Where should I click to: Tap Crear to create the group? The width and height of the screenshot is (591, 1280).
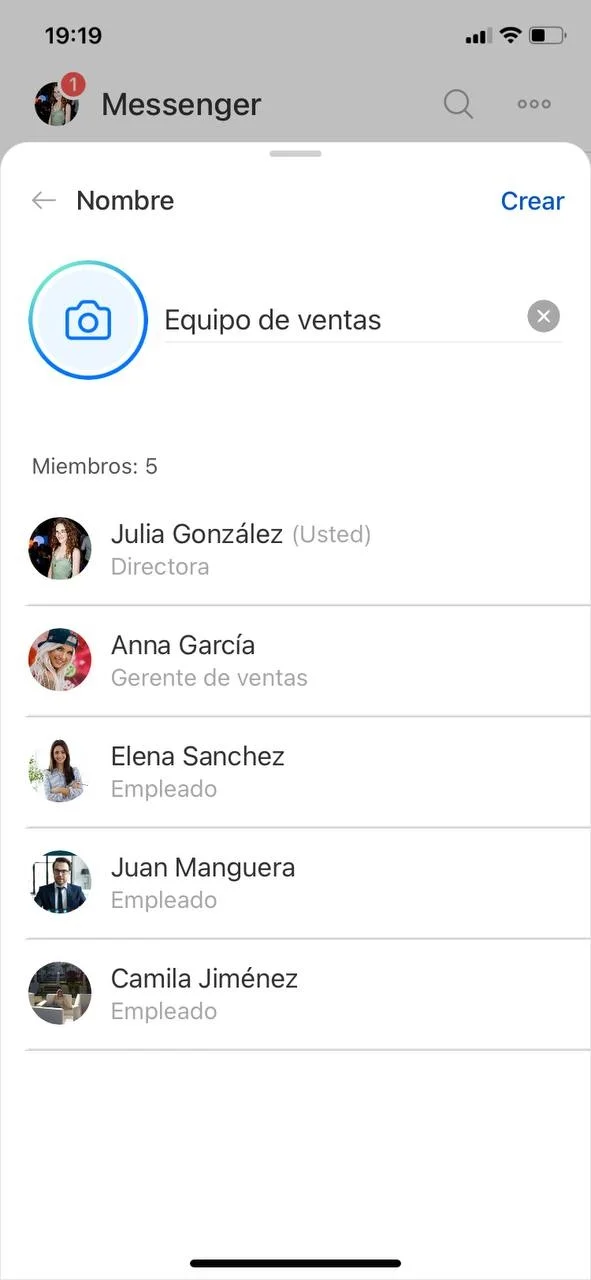tap(532, 201)
